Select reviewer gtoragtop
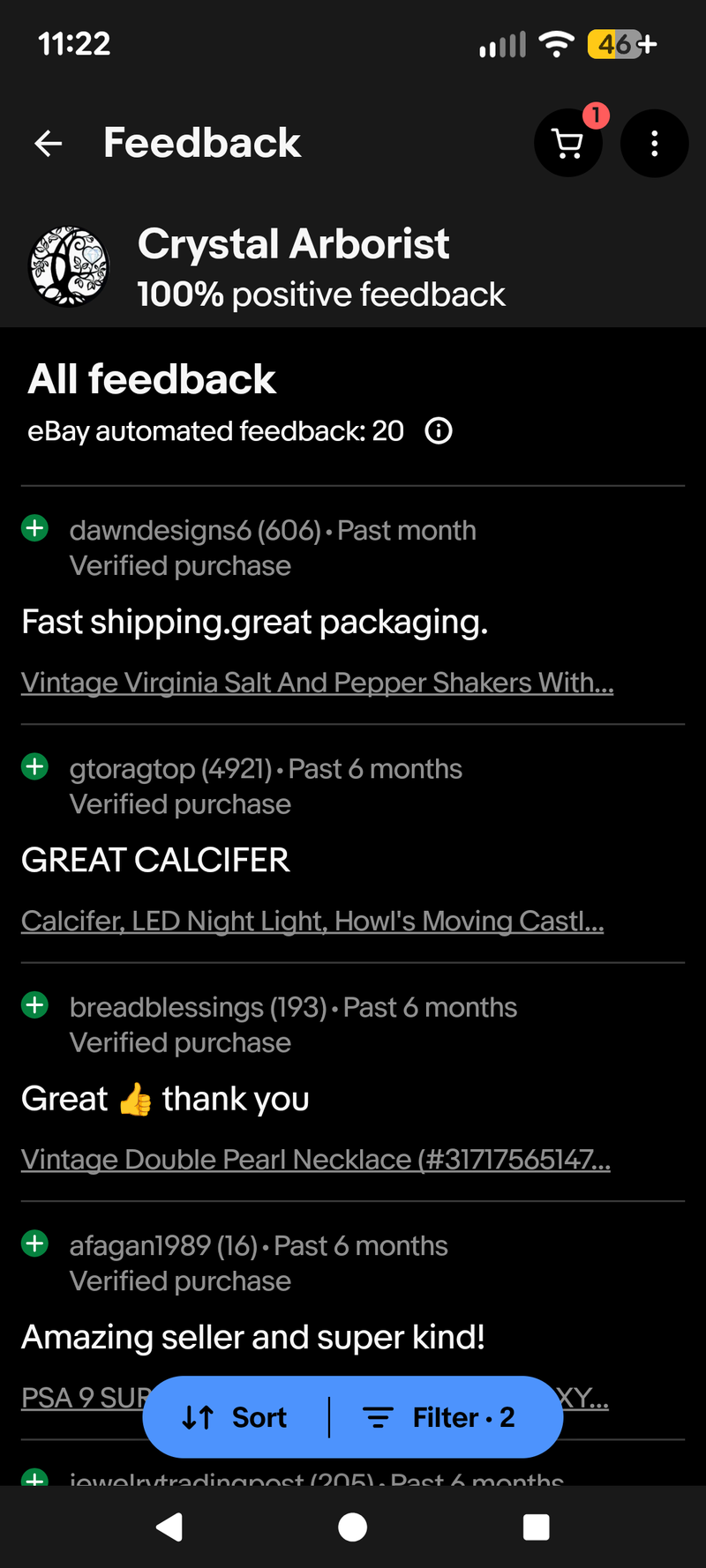This screenshot has height=1568, width=706. pyautogui.click(x=132, y=768)
